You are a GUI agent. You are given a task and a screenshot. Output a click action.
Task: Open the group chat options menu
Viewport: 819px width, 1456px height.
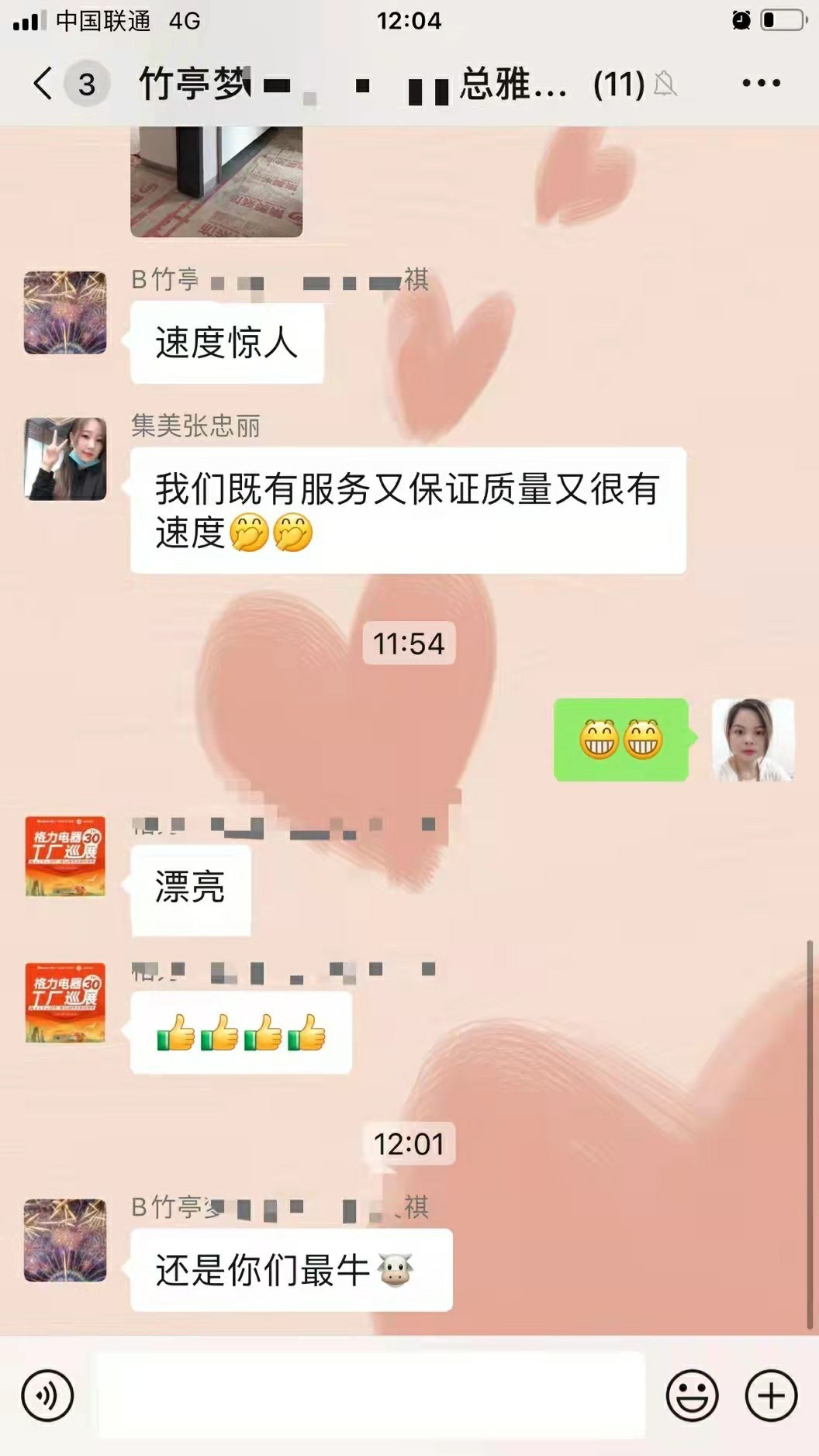coord(761,83)
